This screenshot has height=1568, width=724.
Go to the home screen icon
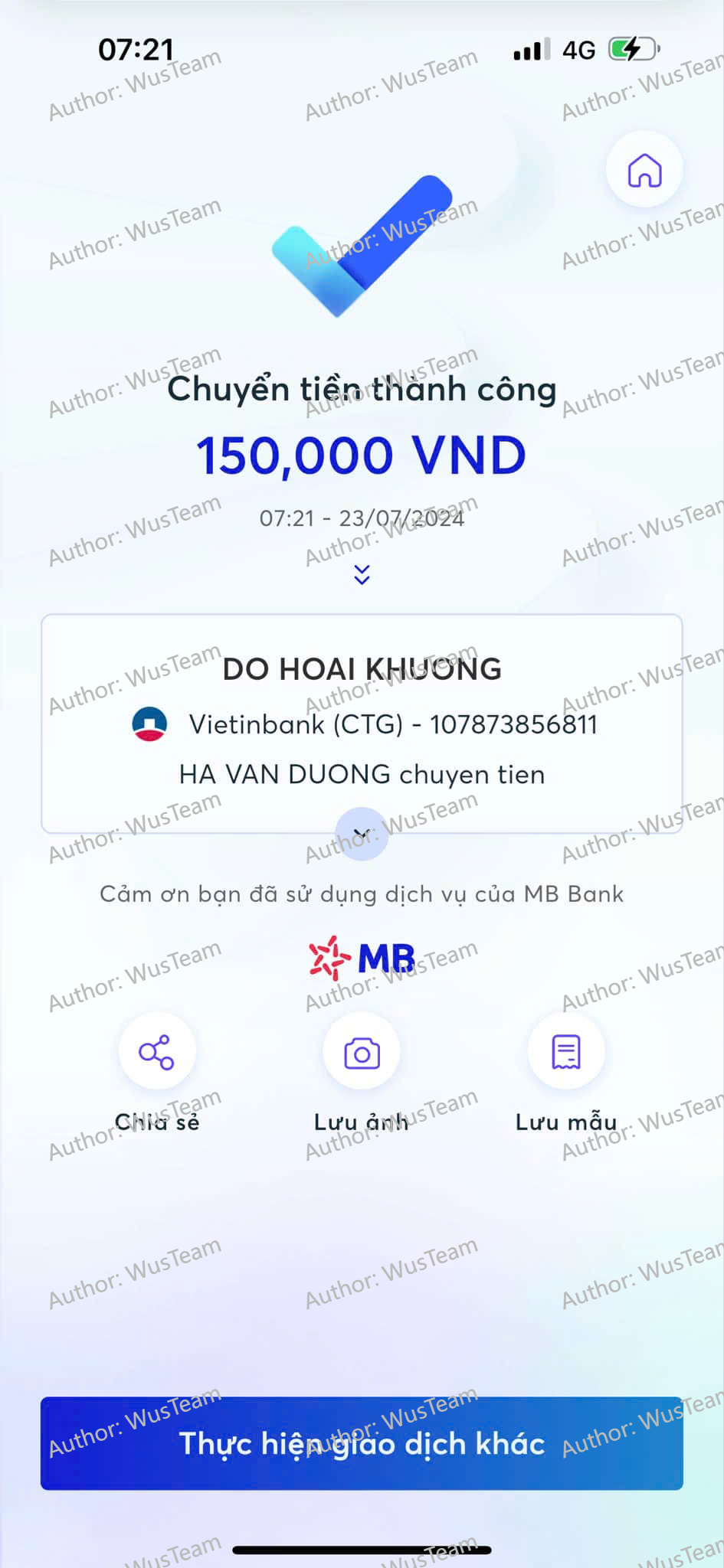[644, 170]
